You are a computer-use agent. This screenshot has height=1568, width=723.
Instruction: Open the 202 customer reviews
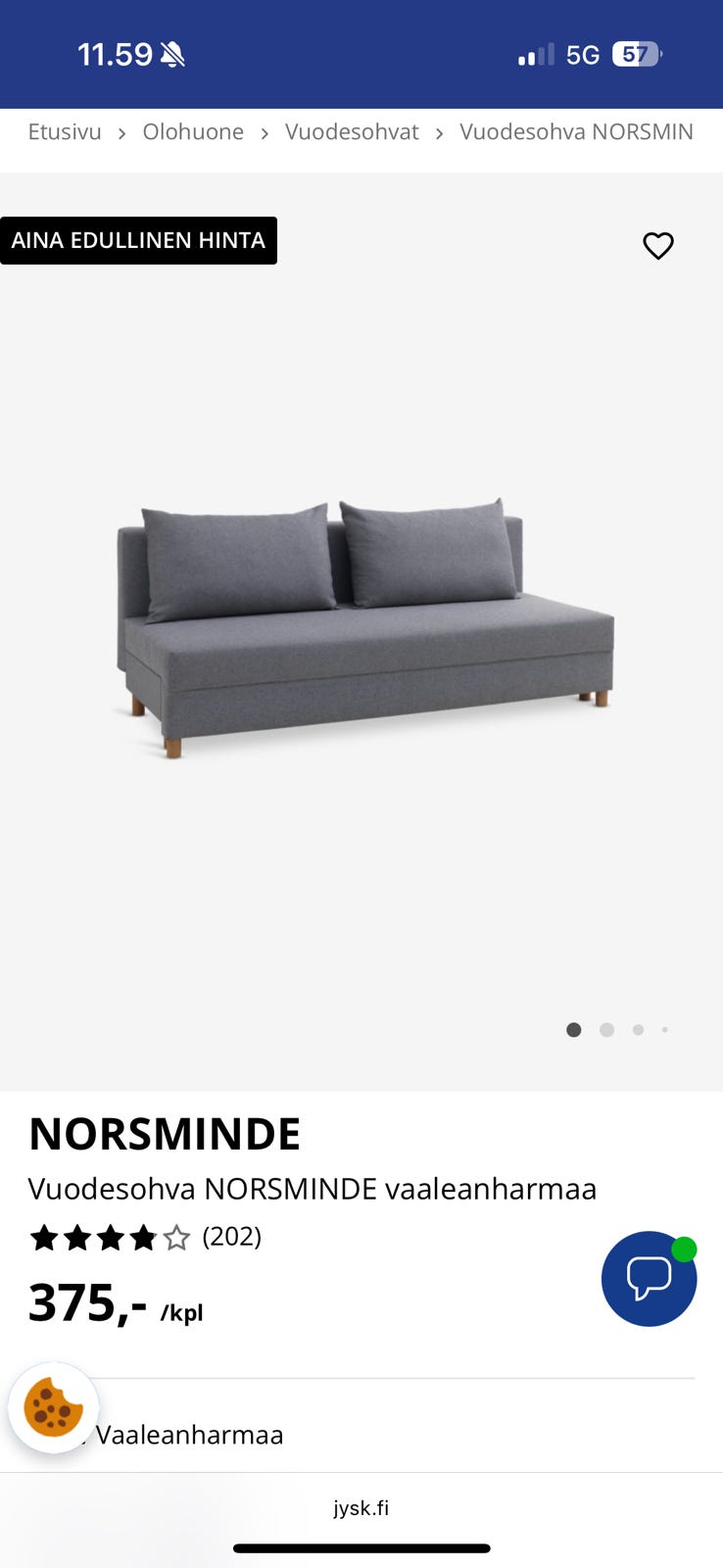point(231,1237)
